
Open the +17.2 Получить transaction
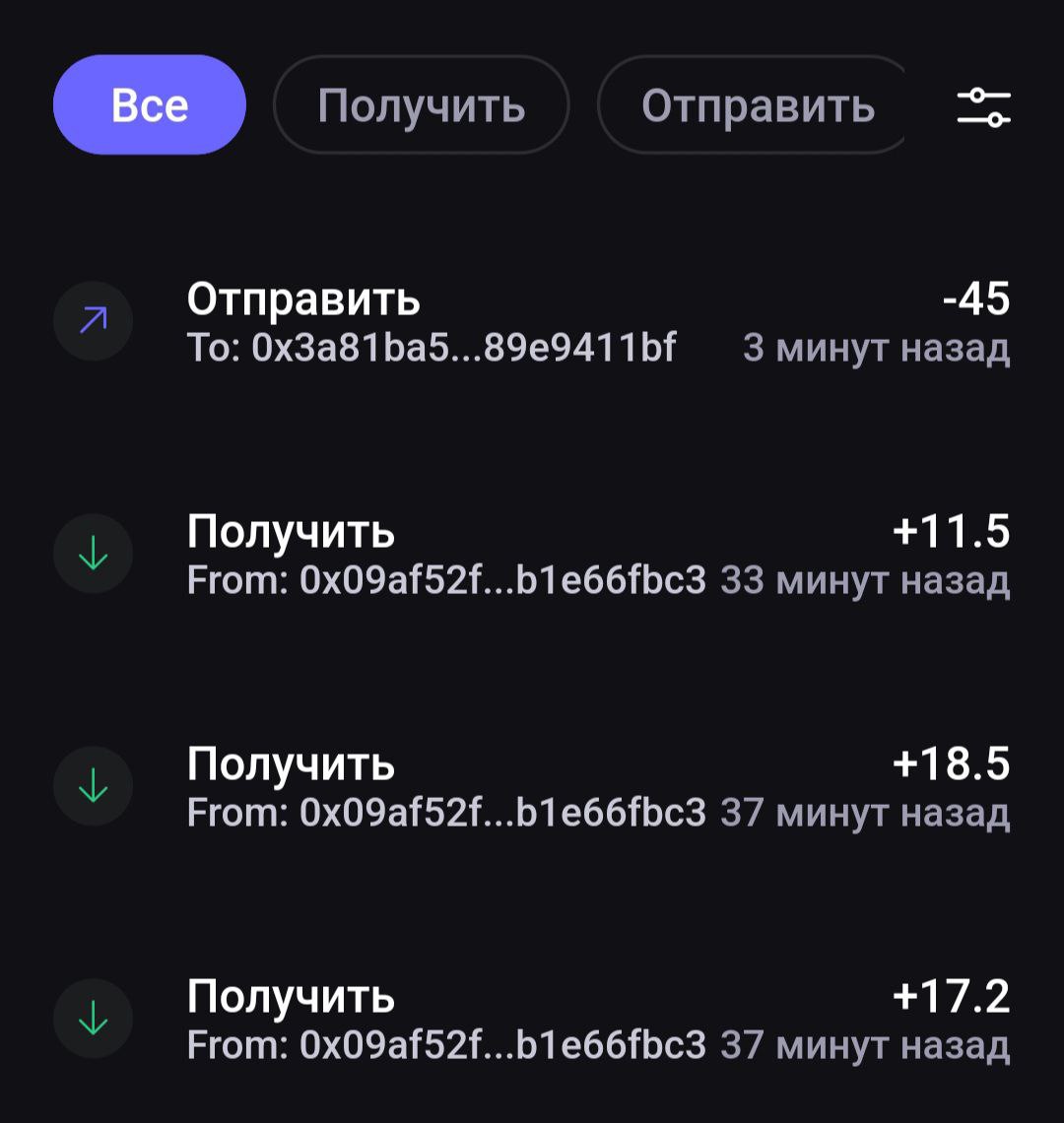click(532, 1020)
